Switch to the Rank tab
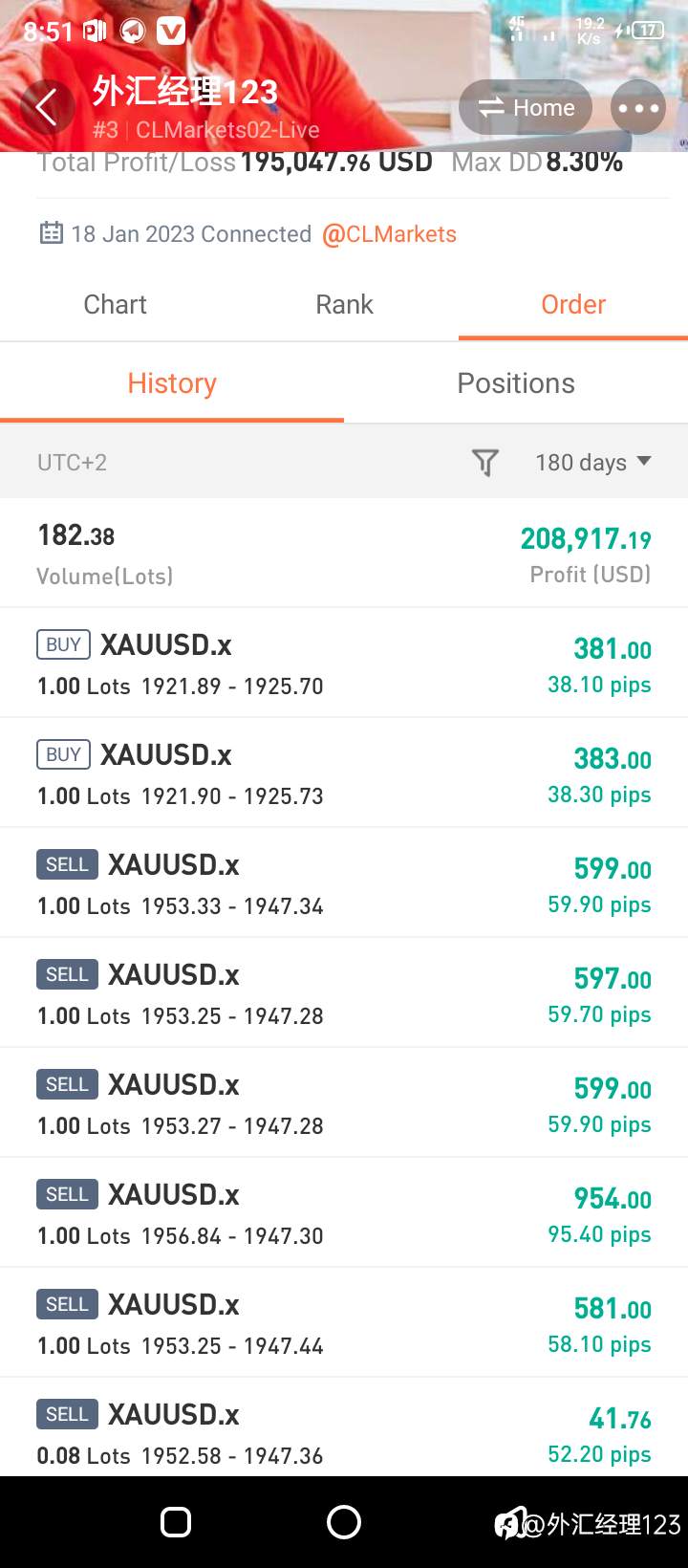688x1568 pixels. pos(344,305)
